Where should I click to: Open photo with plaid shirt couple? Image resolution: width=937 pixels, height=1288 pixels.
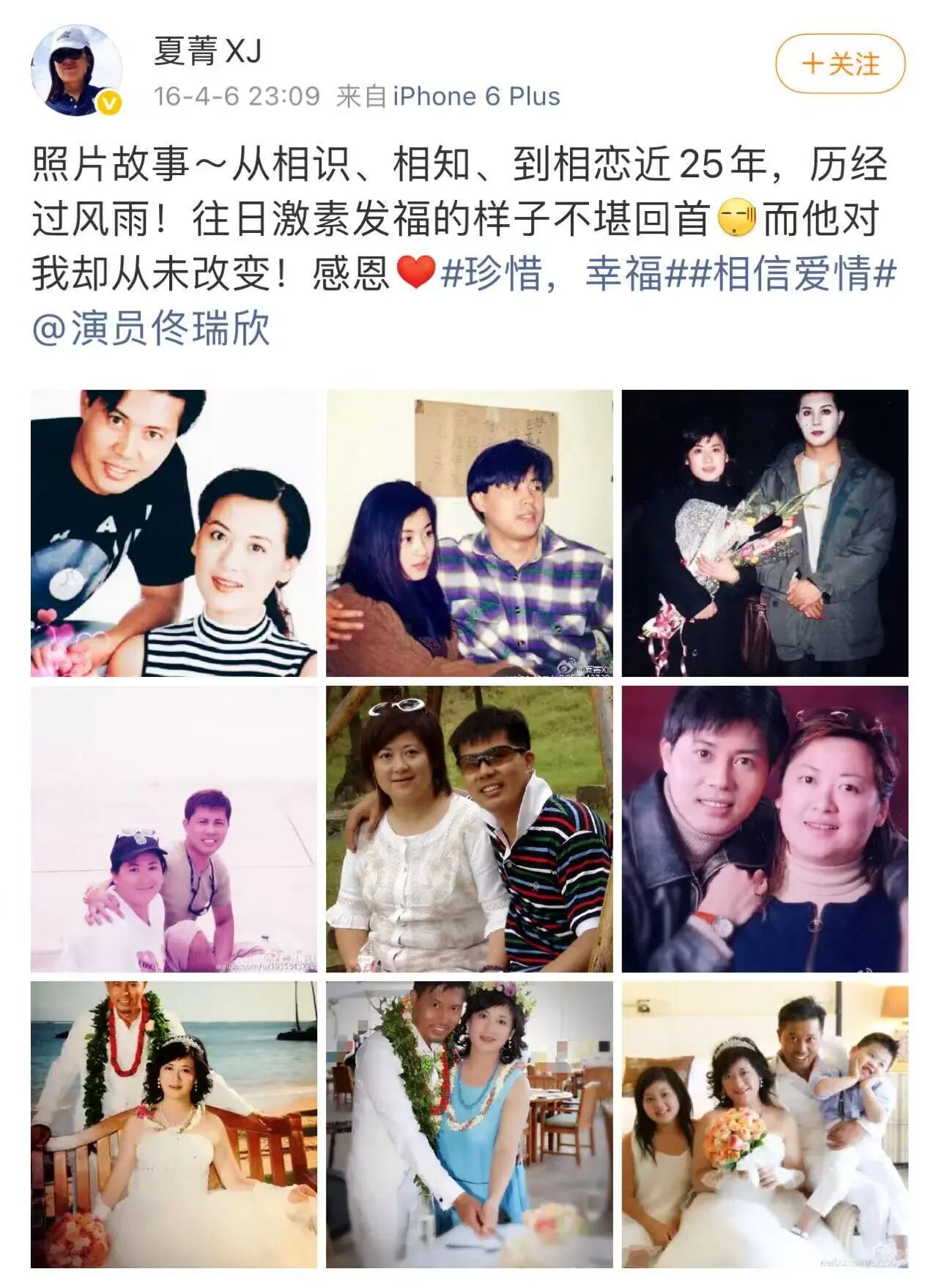[469, 533]
